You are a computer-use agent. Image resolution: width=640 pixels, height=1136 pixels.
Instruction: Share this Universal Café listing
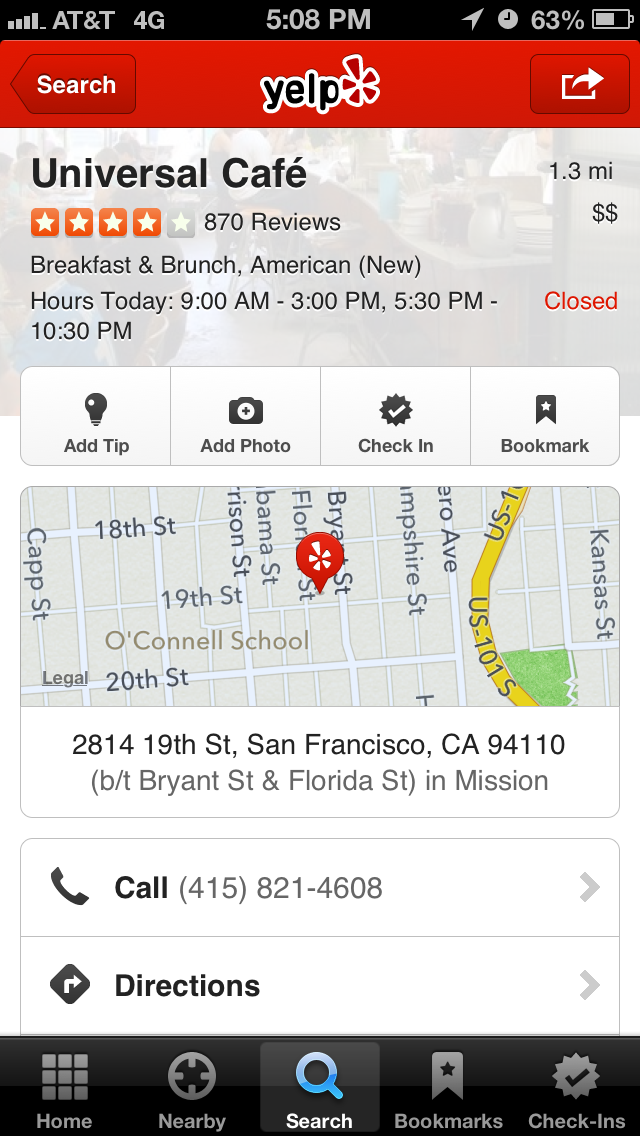point(581,85)
